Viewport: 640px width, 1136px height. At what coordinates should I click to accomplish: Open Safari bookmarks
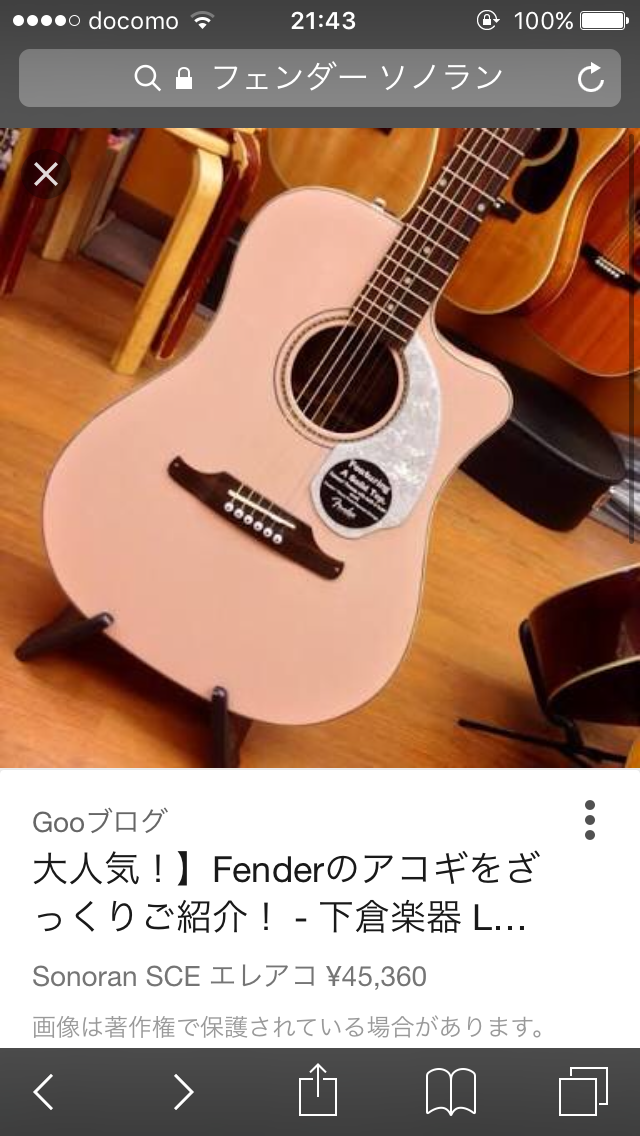(450, 1092)
